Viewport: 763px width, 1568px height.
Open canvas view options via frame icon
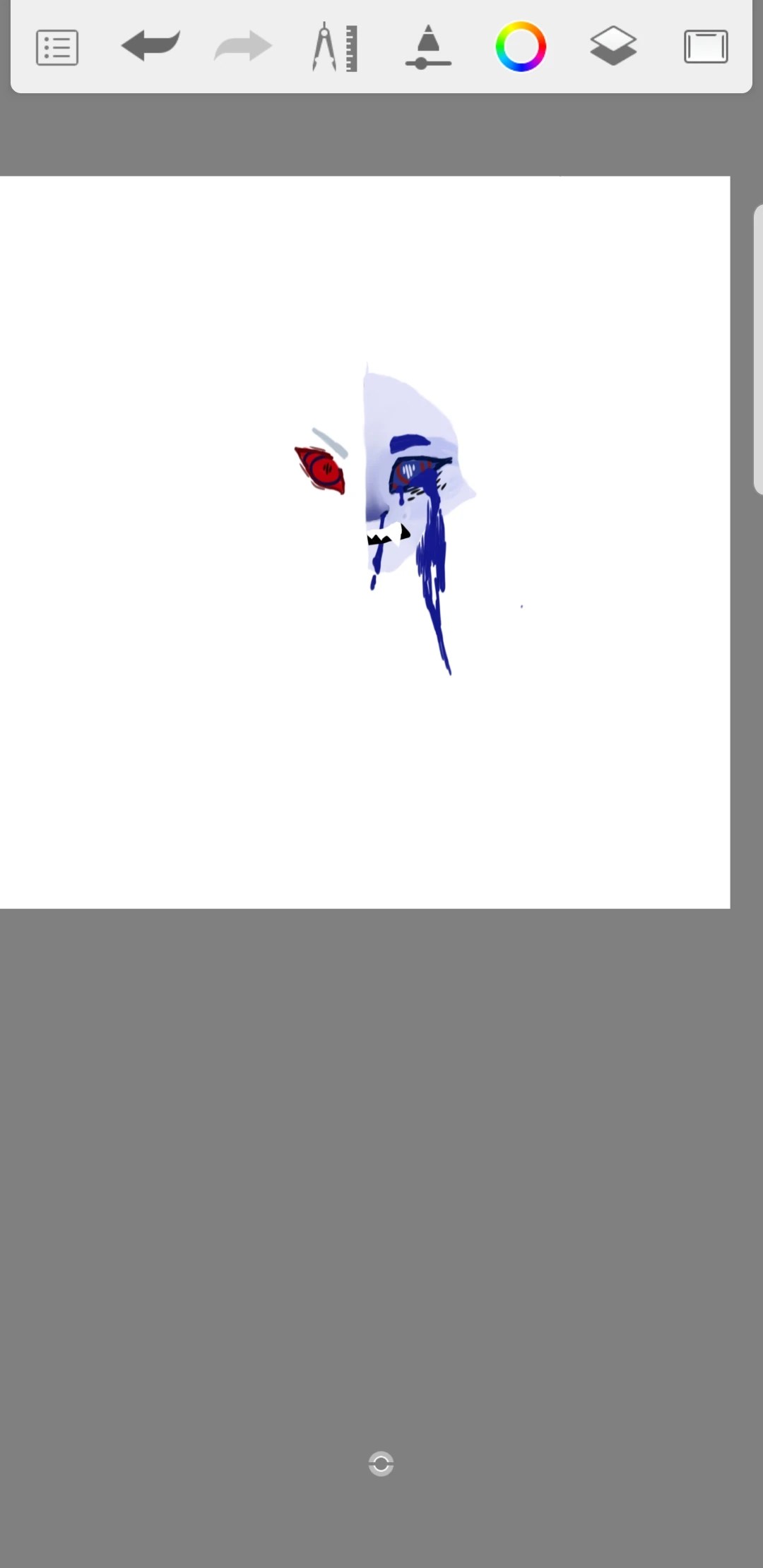706,47
